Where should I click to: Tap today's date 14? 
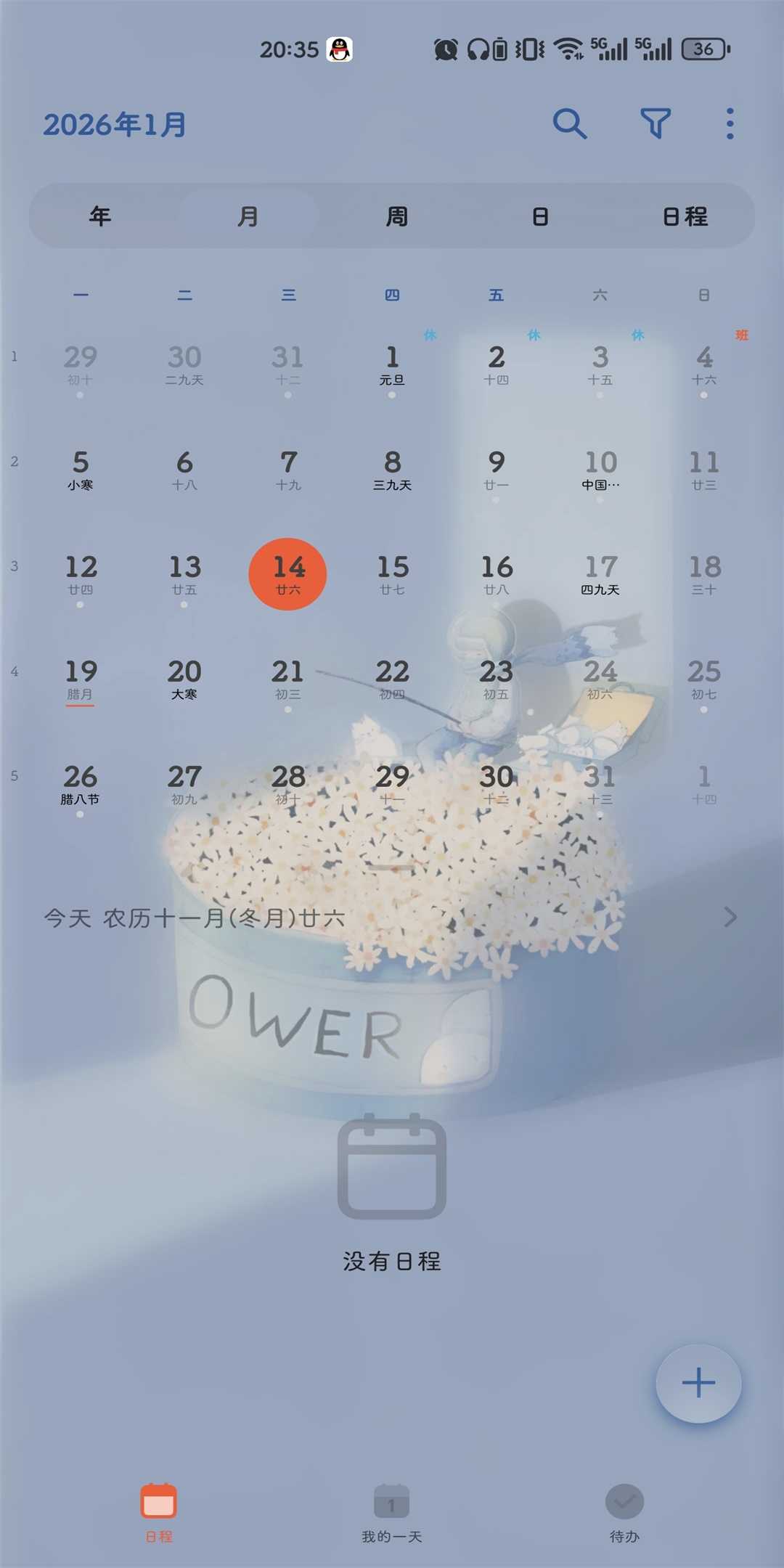pos(288,574)
